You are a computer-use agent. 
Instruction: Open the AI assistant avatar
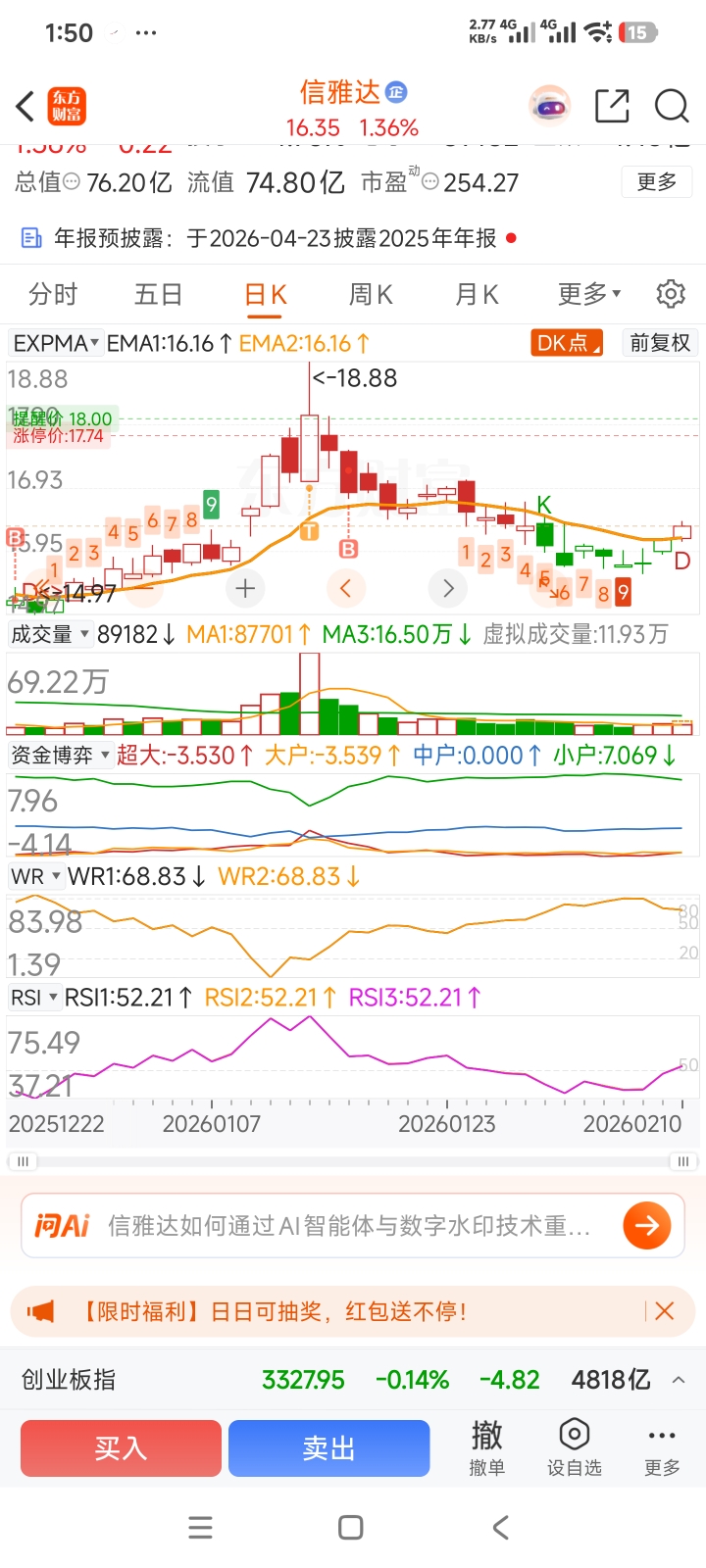(549, 106)
